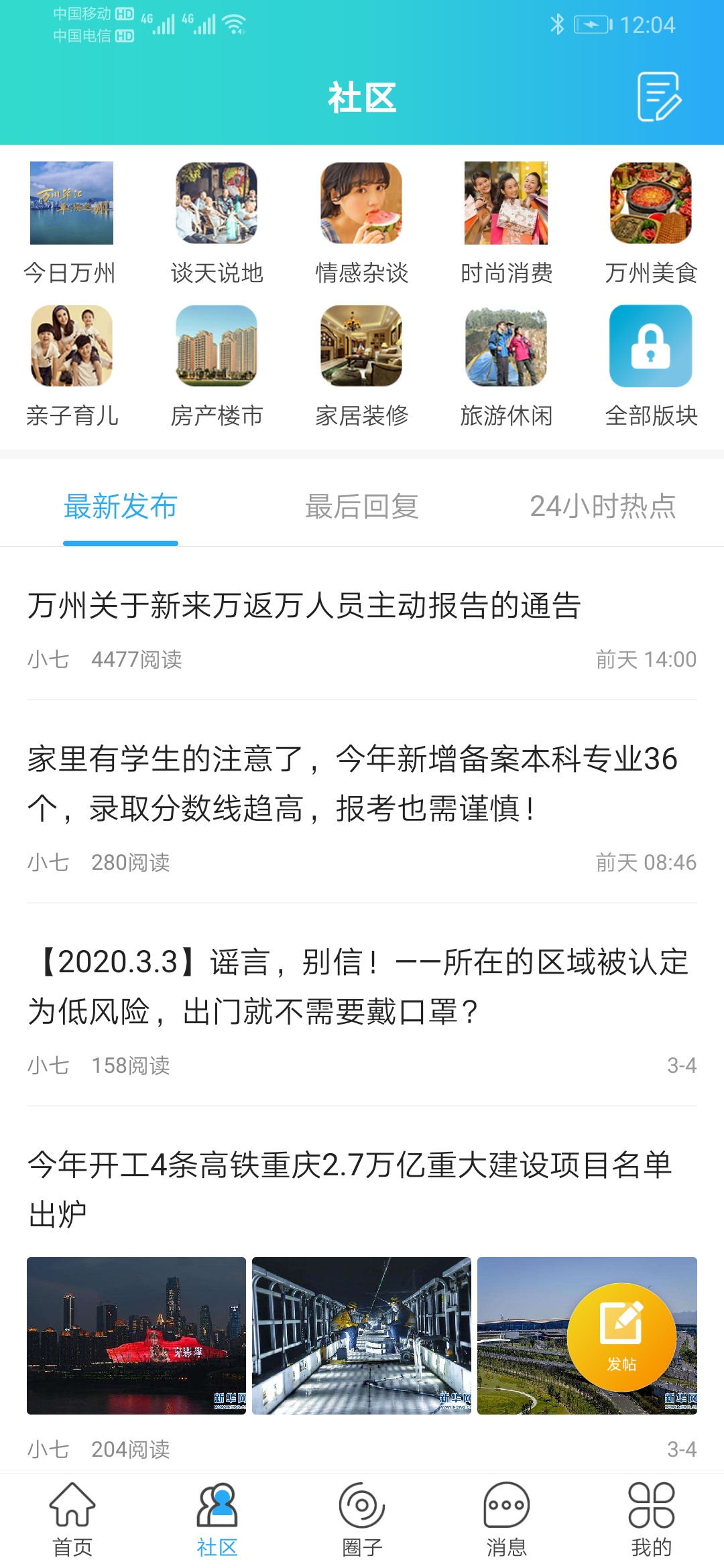Switch to the 最后回复 tab
The width and height of the screenshot is (724, 1568).
[362, 507]
